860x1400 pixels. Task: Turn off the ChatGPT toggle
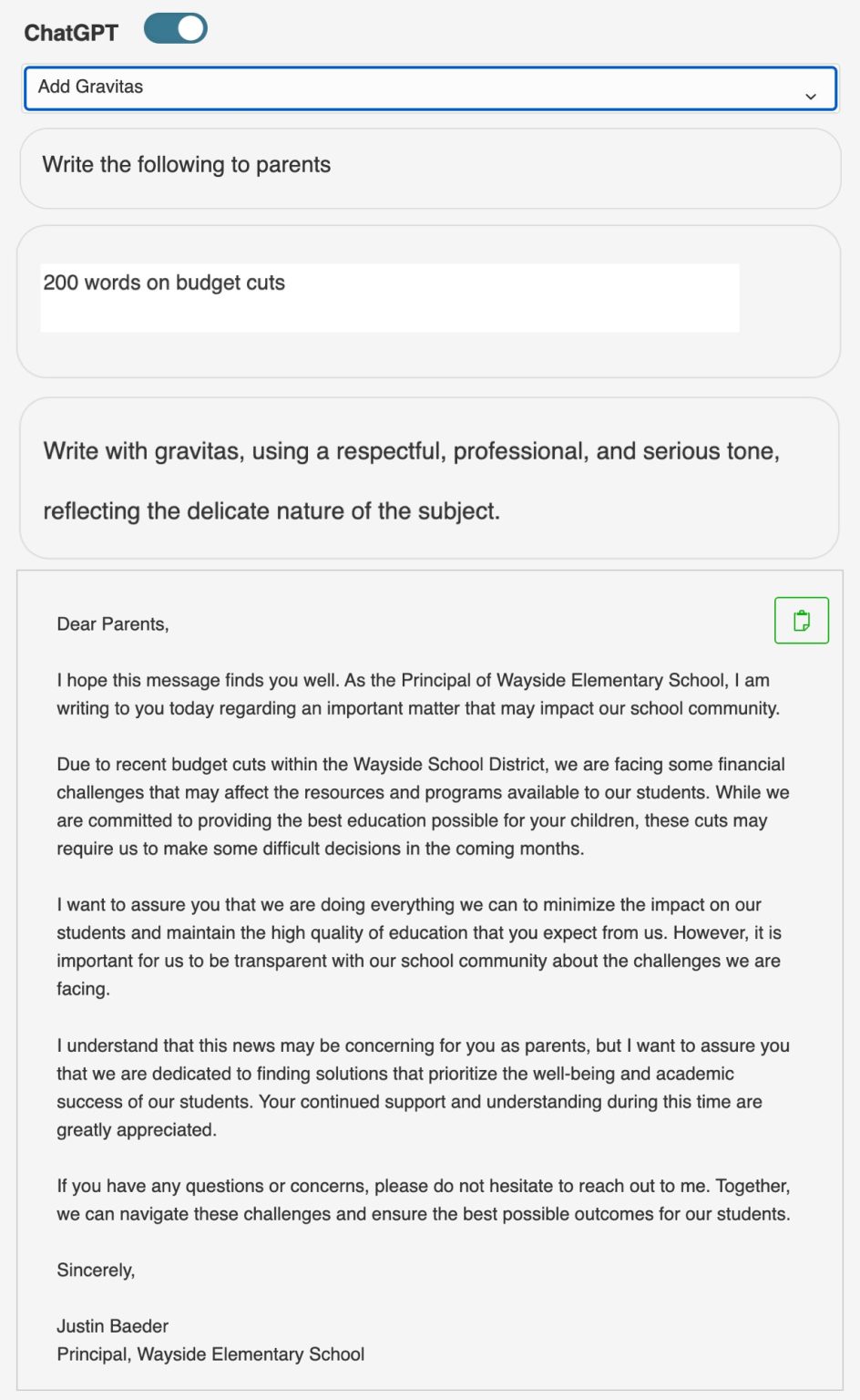click(176, 29)
